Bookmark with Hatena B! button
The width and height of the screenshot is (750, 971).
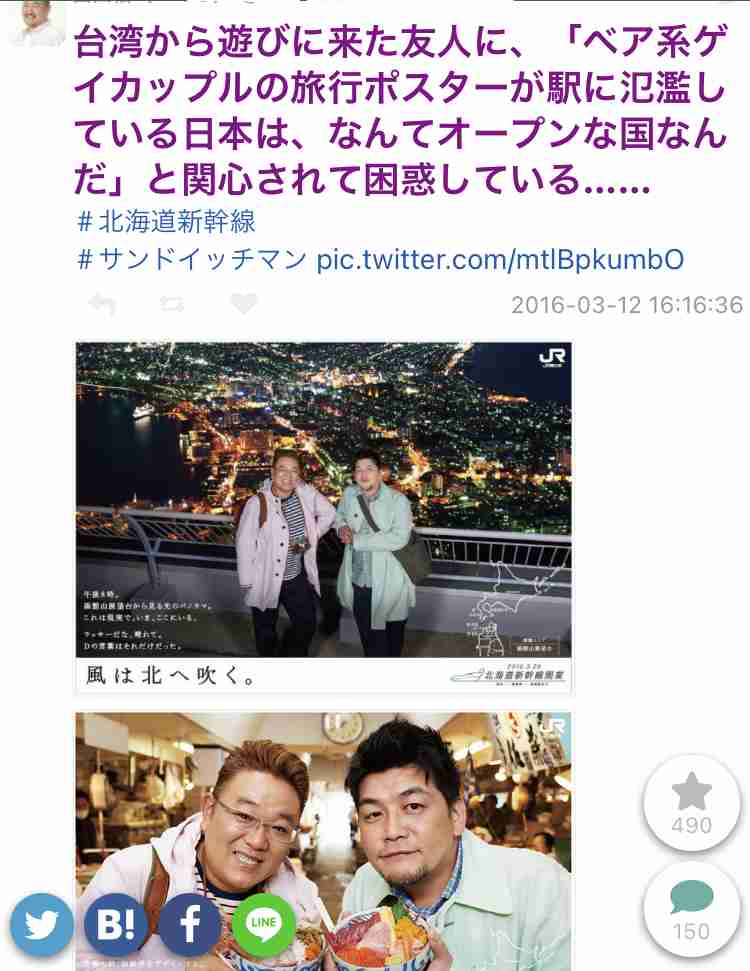116,927
